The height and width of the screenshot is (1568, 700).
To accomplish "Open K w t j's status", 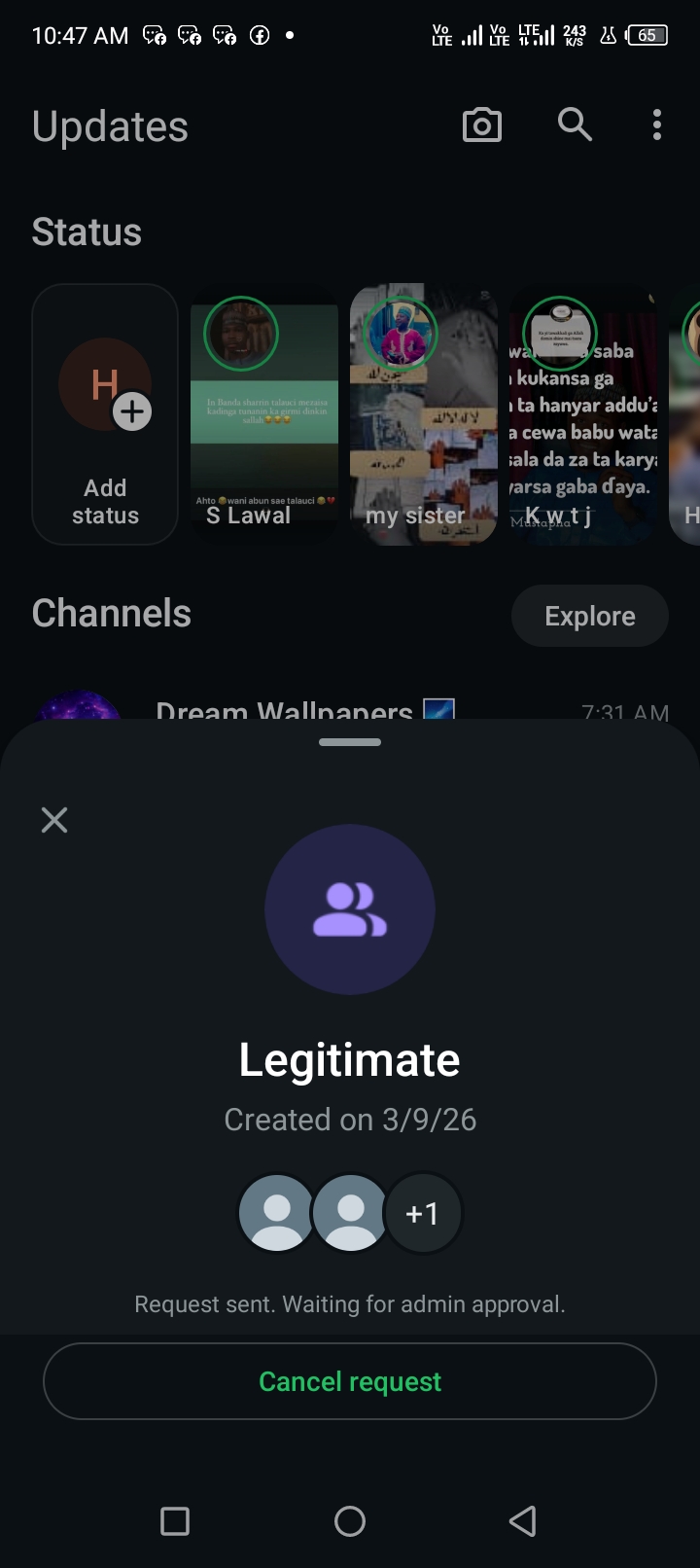I will (583, 413).
